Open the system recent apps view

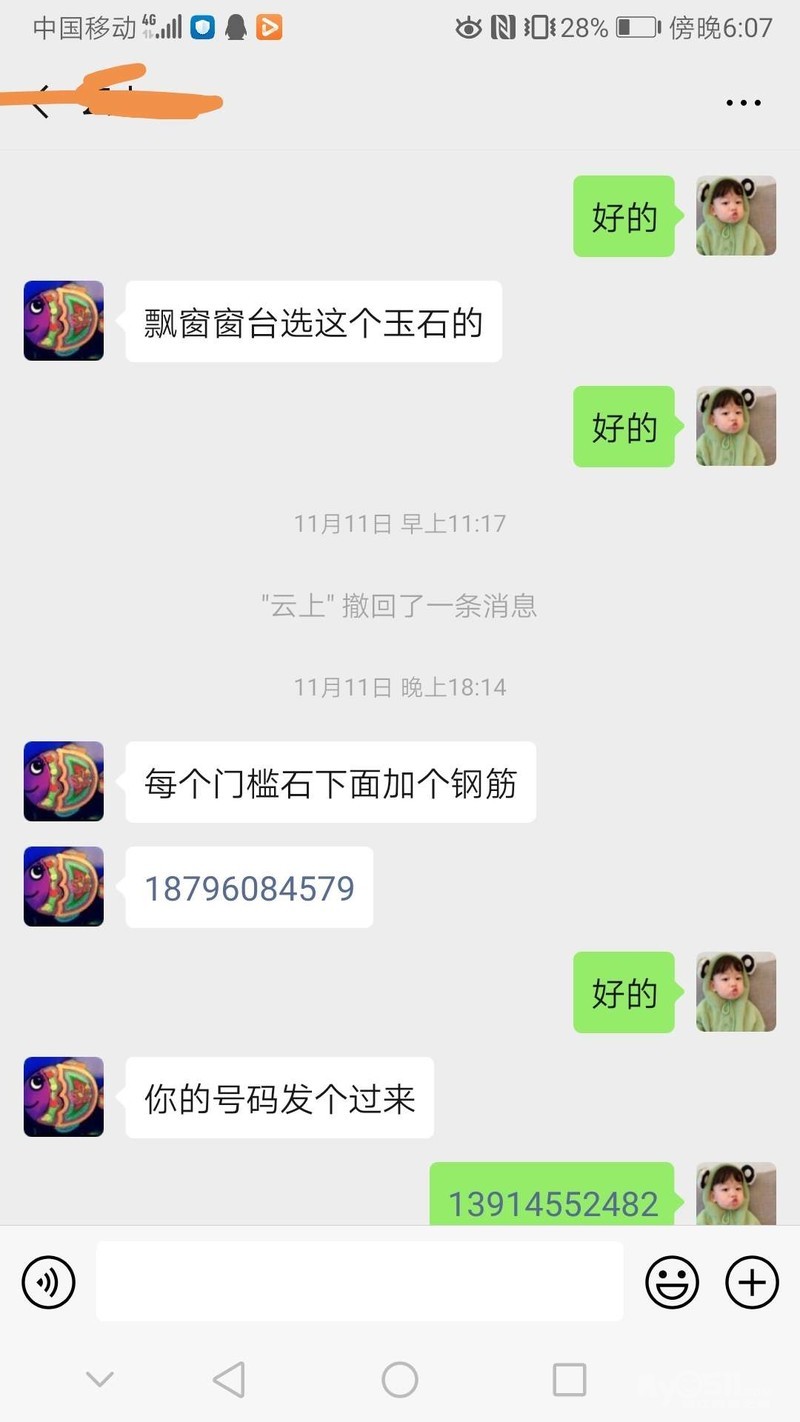(569, 1380)
